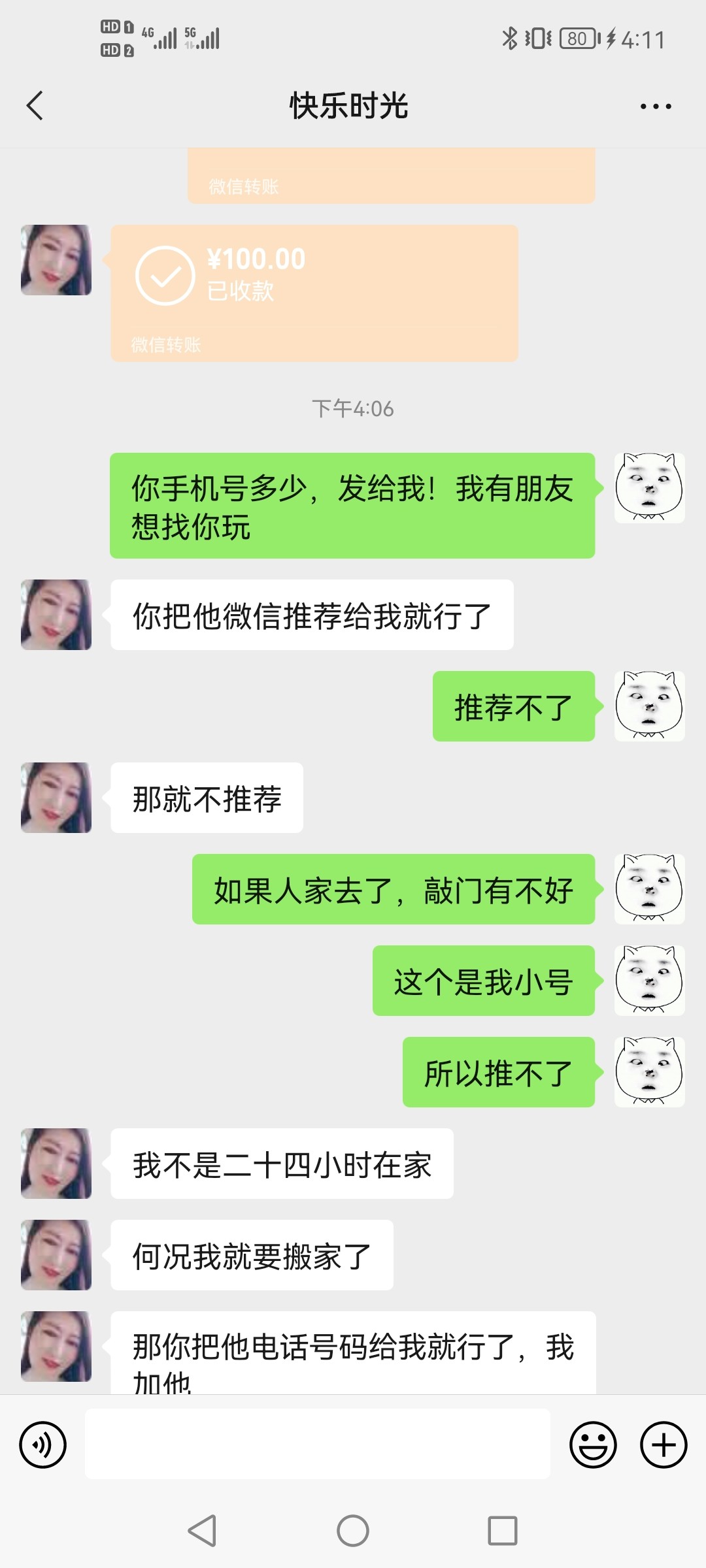The image size is (706, 1568).
Task: Tap the contact's profile avatar photo
Action: (x=56, y=260)
